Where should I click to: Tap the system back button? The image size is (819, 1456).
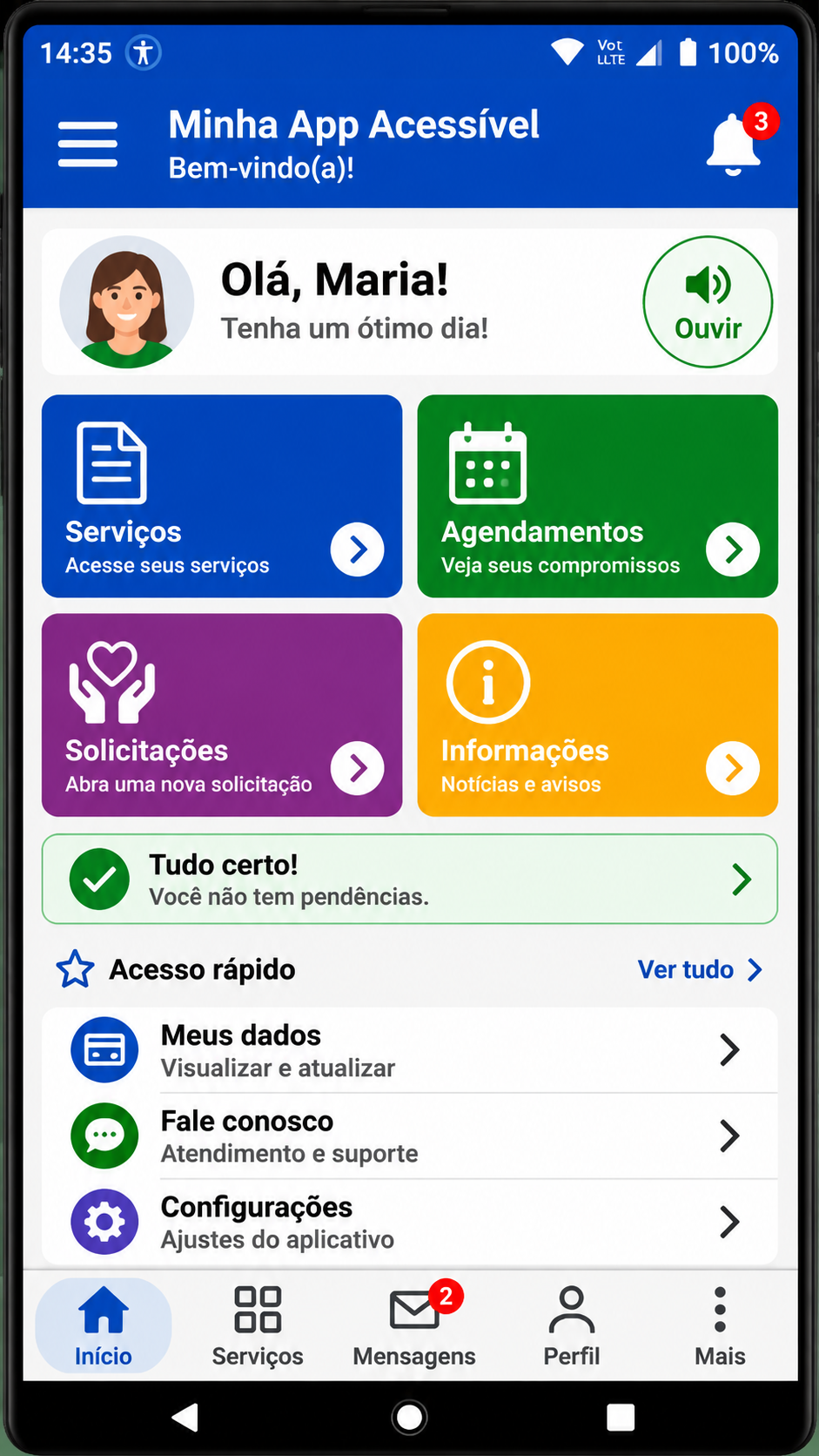coord(185,1418)
